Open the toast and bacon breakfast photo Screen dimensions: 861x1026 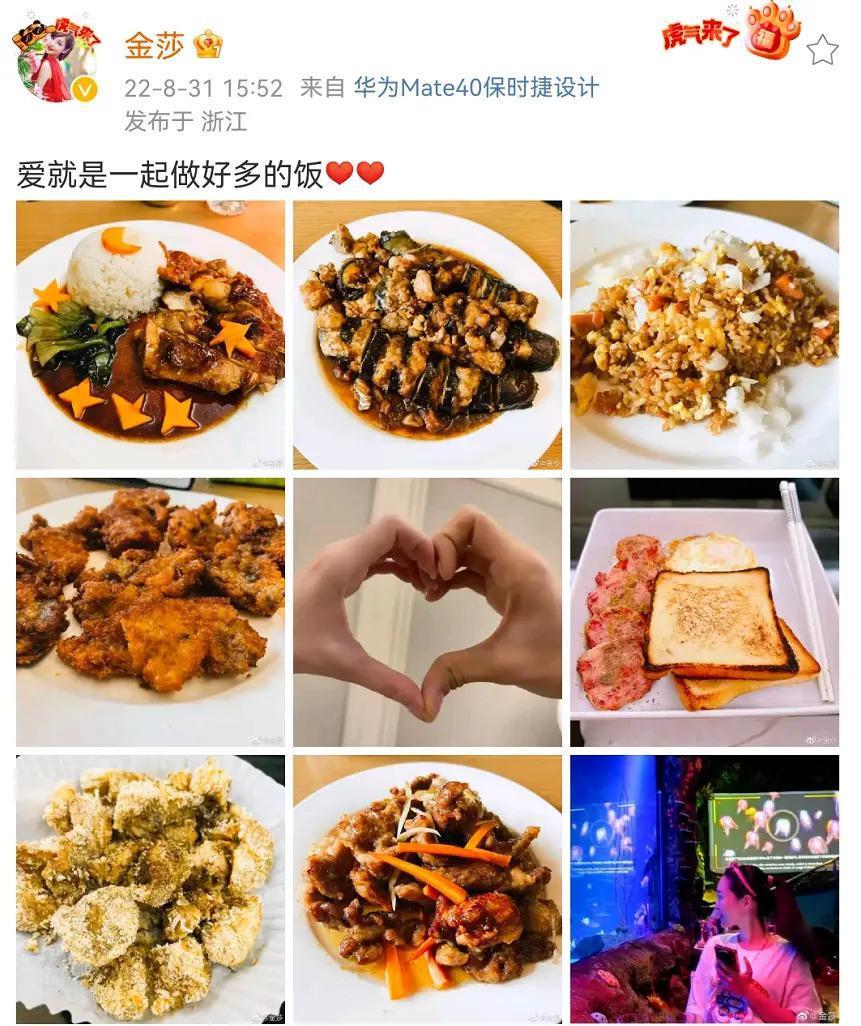pos(705,611)
